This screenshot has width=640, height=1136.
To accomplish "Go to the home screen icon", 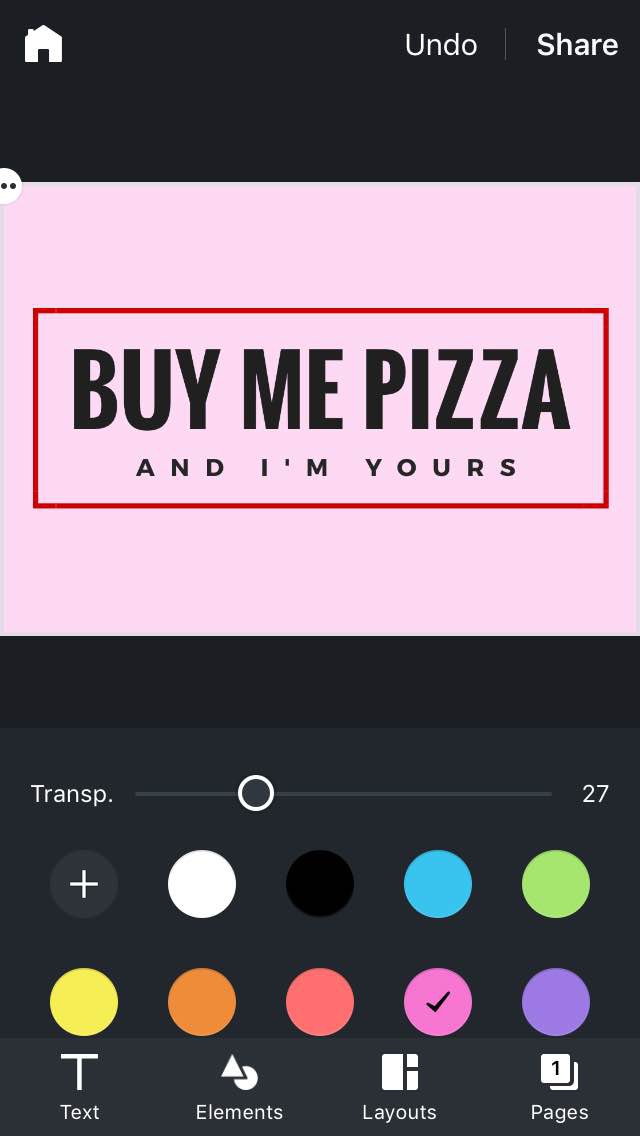I will point(43,44).
